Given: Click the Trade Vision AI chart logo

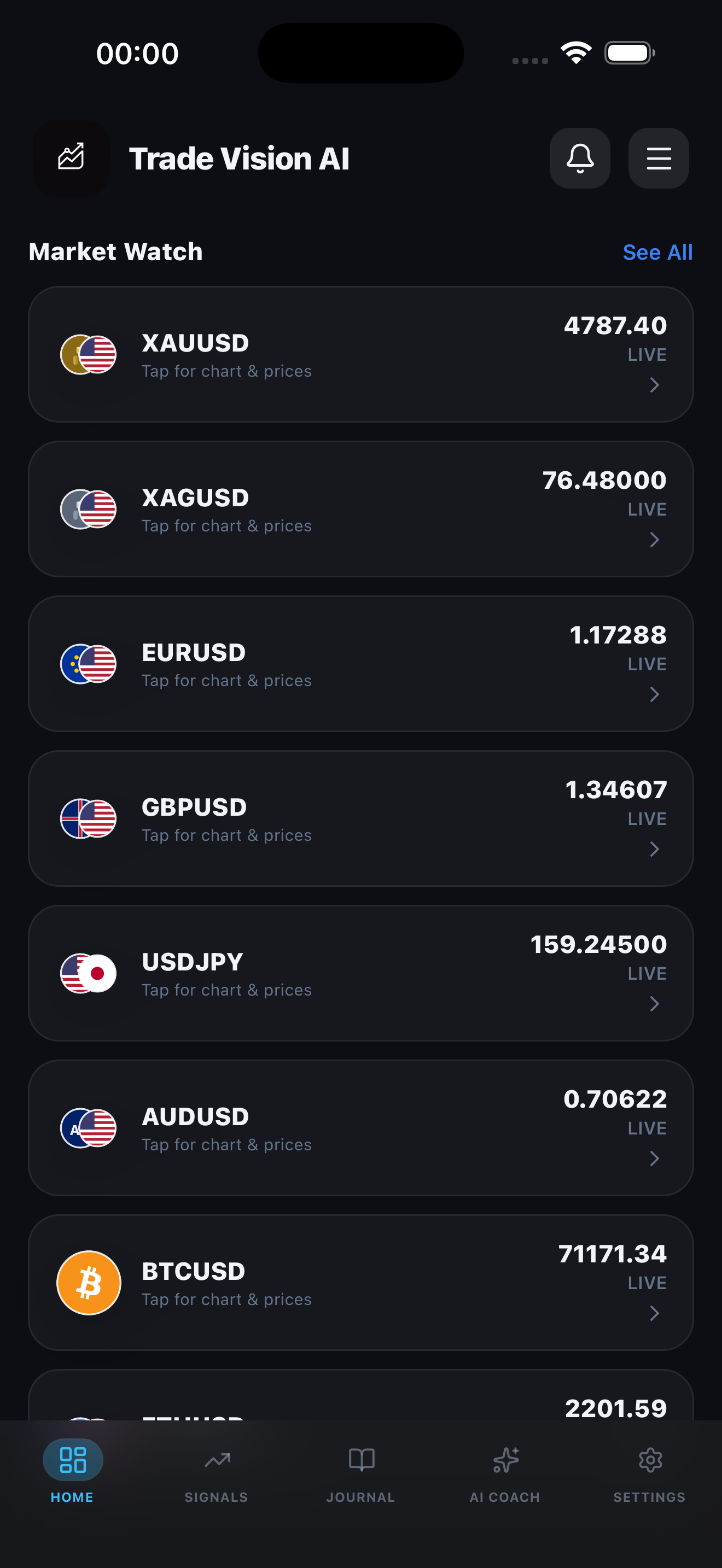Looking at the screenshot, I should click(71, 158).
